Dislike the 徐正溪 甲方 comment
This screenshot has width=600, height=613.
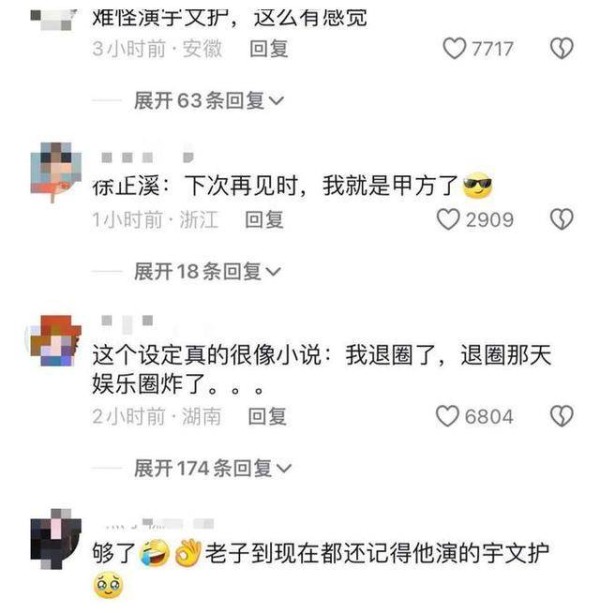562,219
